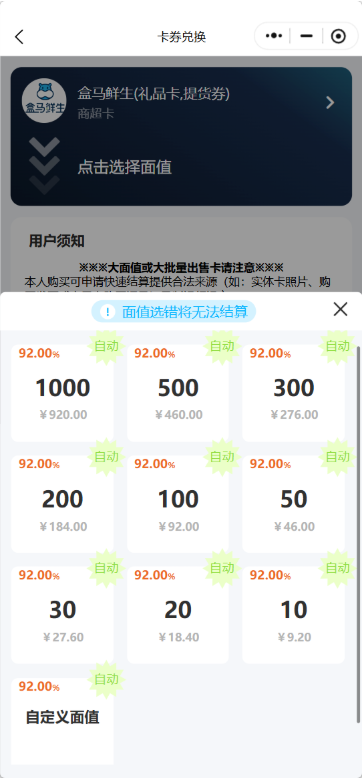Choose the 50 face value option
Viewport: 362px width, 779px height.
(x=293, y=504)
